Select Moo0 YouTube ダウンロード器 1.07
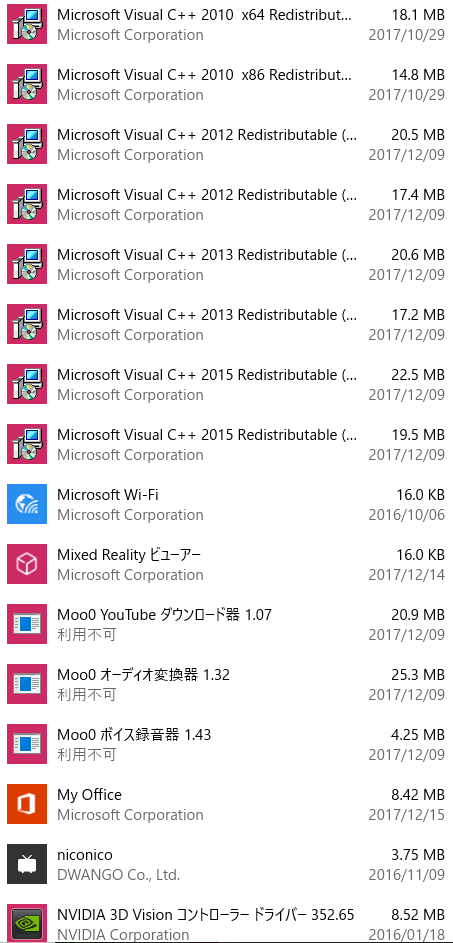This screenshot has width=453, height=943. pyautogui.click(x=226, y=624)
